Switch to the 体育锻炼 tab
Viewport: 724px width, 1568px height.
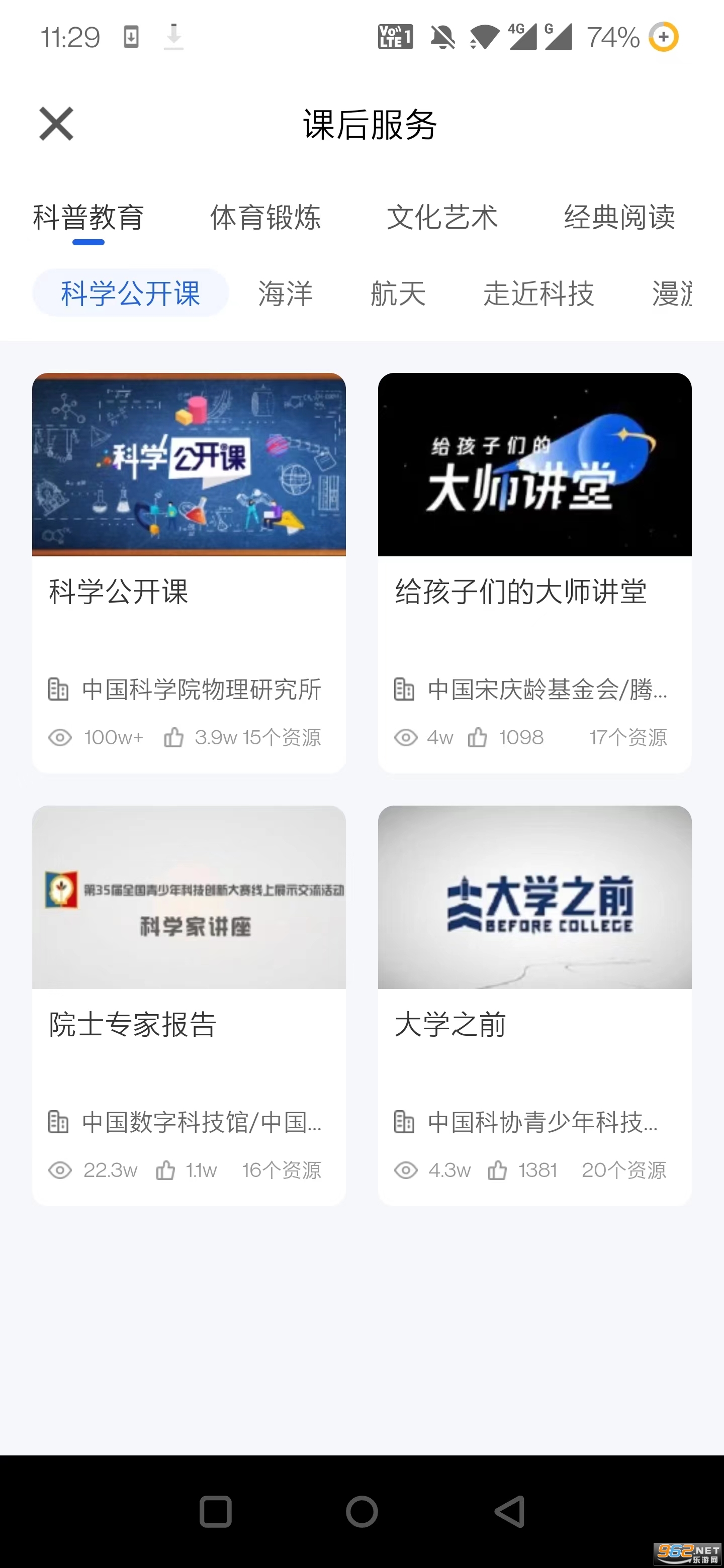point(265,217)
